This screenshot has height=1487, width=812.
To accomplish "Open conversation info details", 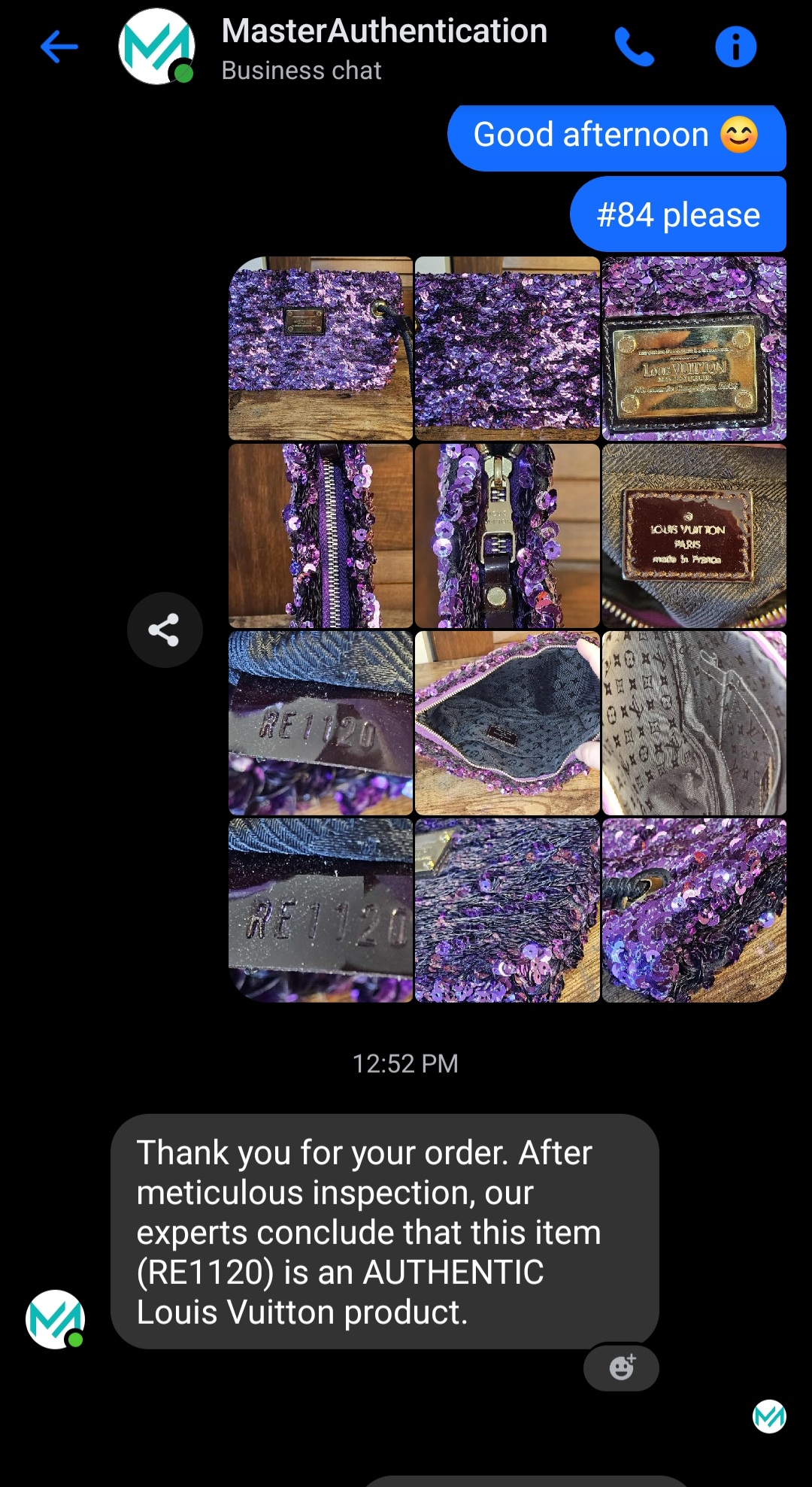I will pyautogui.click(x=735, y=47).
